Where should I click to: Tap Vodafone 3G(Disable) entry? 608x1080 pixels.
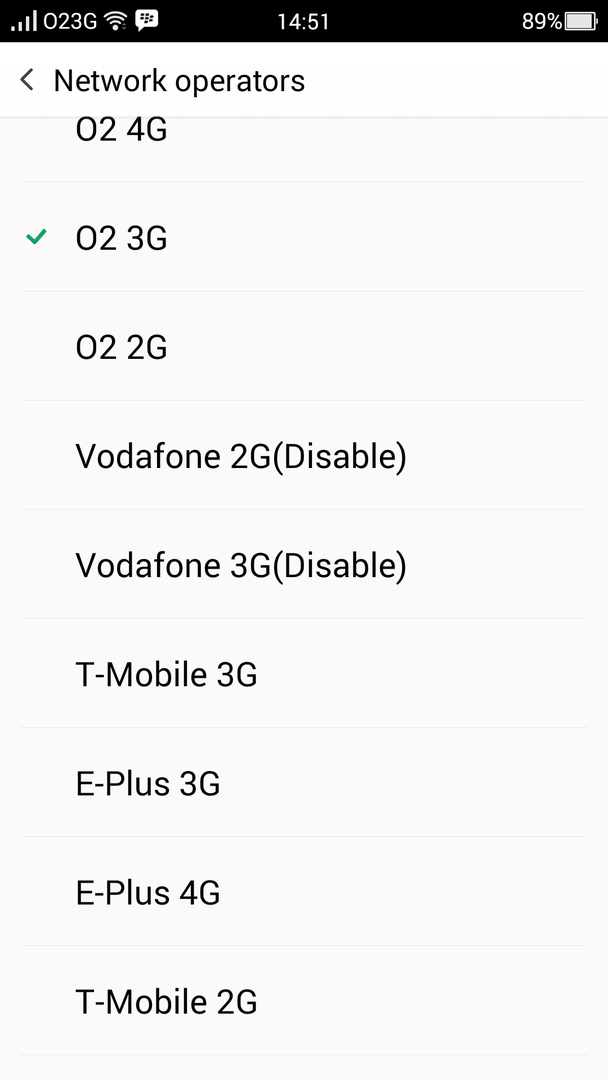pyautogui.click(x=304, y=564)
